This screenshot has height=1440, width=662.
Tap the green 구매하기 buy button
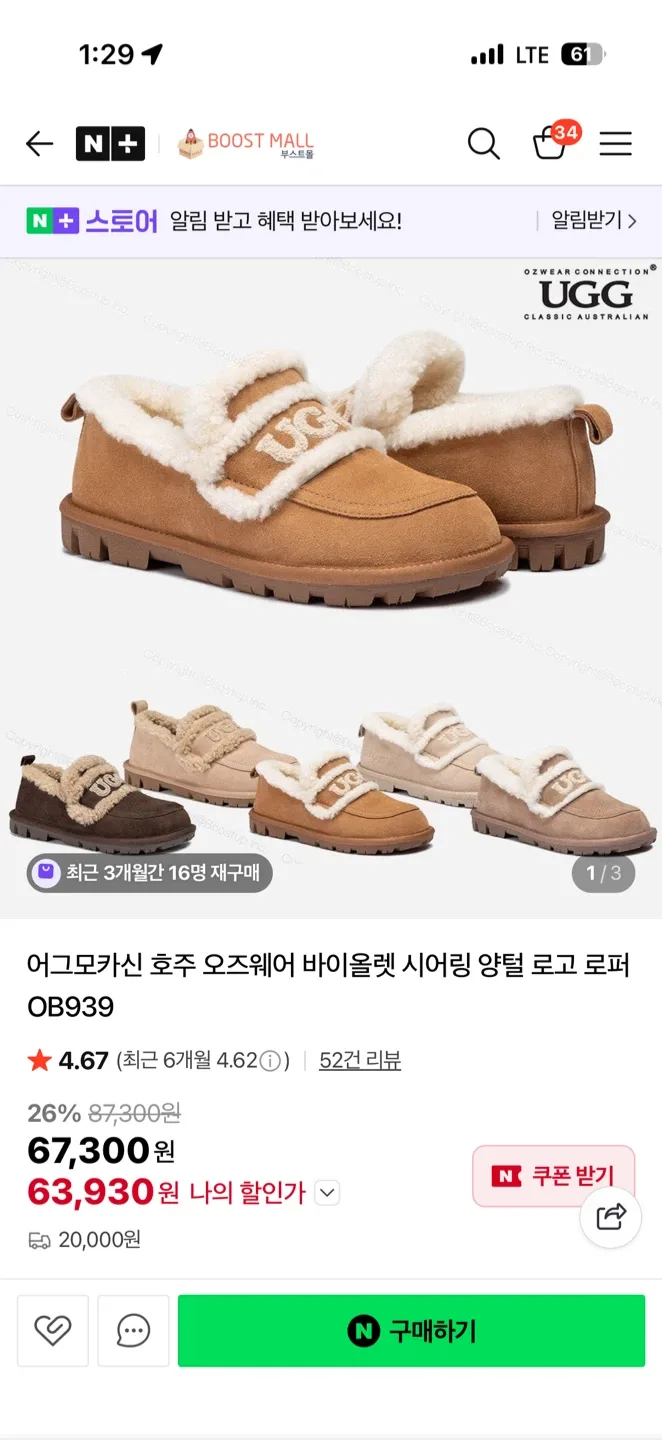411,1330
